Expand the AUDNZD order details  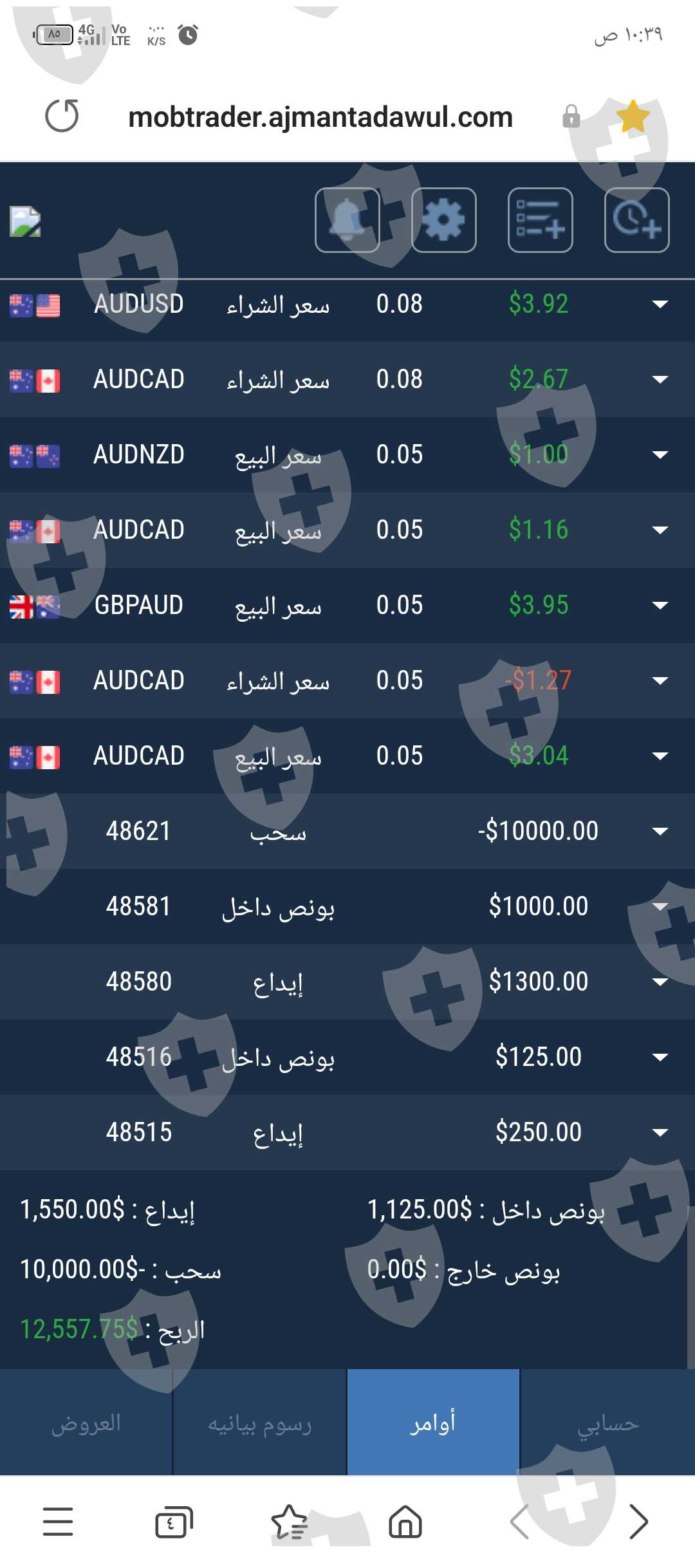pyautogui.click(x=660, y=455)
